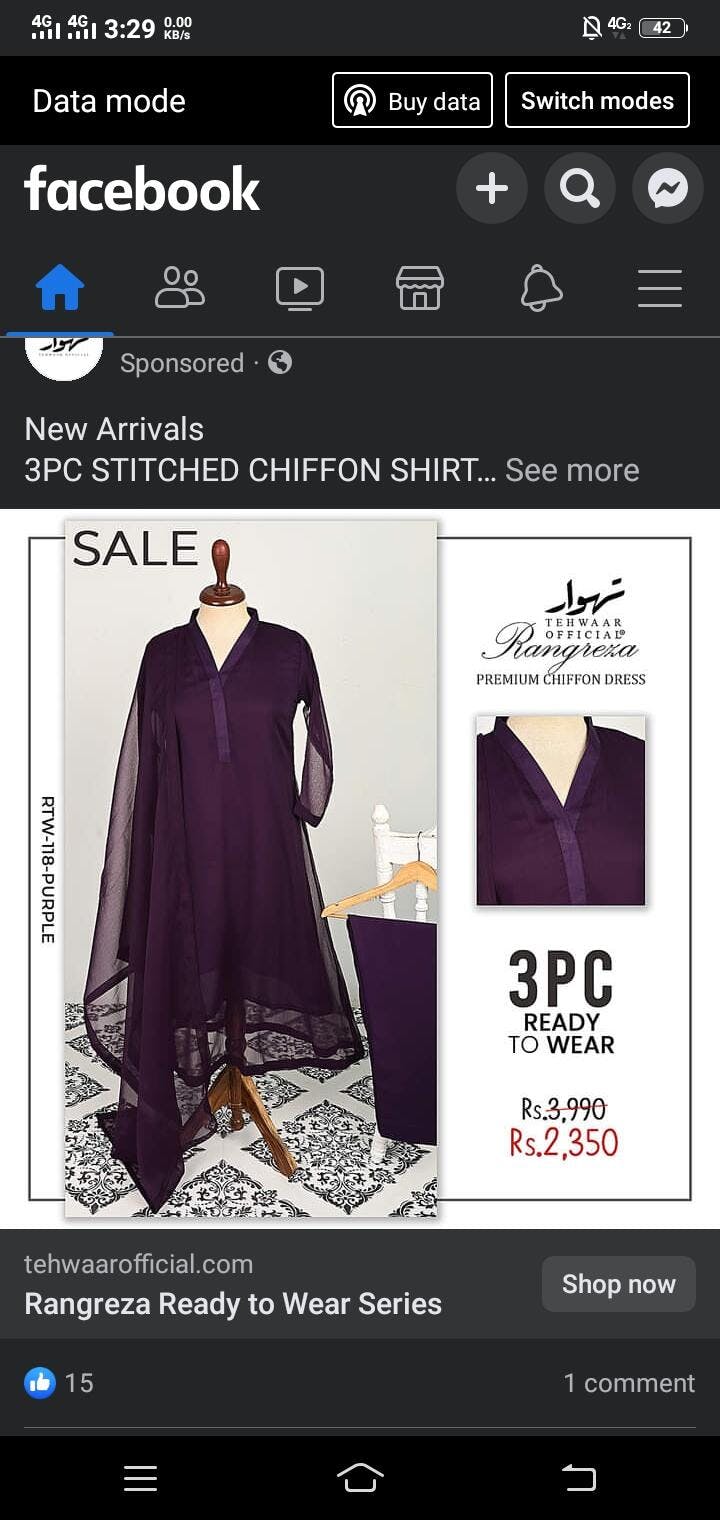The image size is (720, 1520).
Task: Switch to the Watch video tab
Action: [300, 289]
